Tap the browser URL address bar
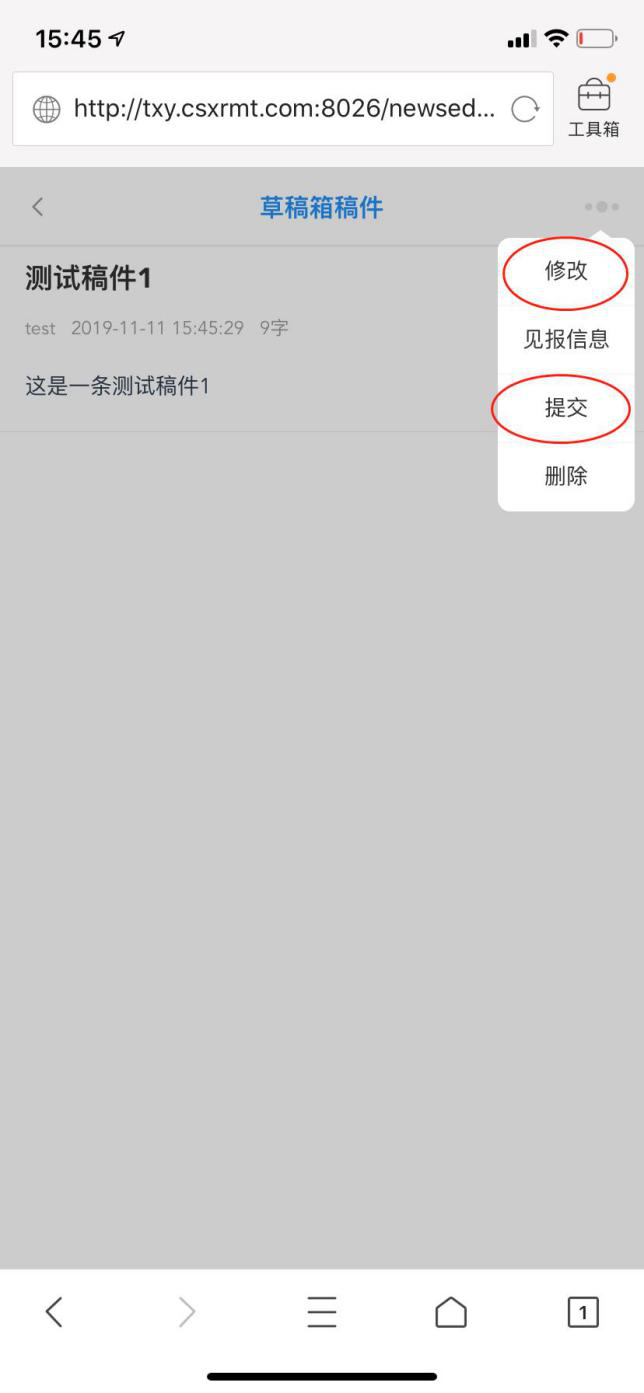The height and width of the screenshot is (1393, 644). [x=270, y=109]
